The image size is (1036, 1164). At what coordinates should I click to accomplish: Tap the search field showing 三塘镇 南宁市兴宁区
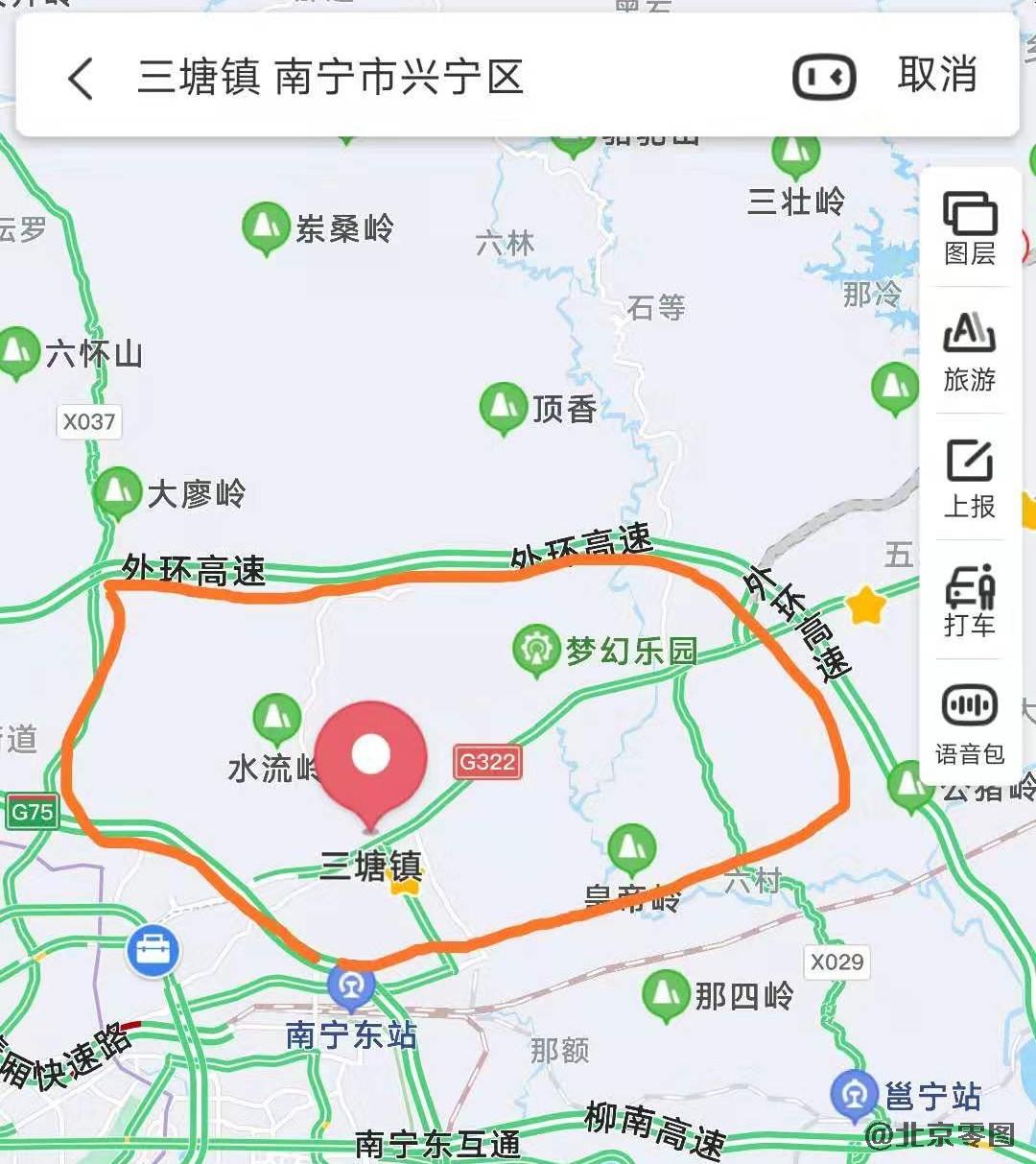click(x=331, y=78)
